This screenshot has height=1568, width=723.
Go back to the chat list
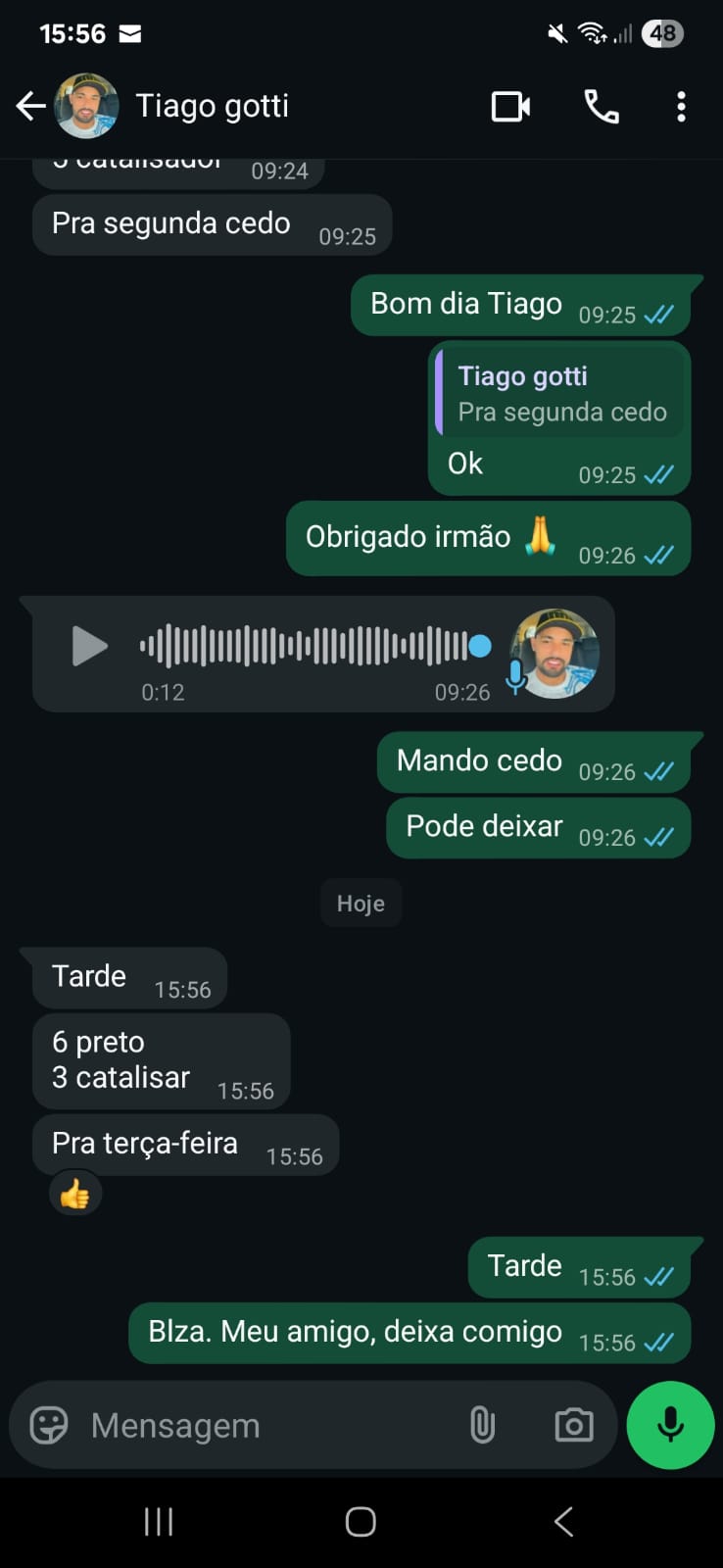pos(31,106)
